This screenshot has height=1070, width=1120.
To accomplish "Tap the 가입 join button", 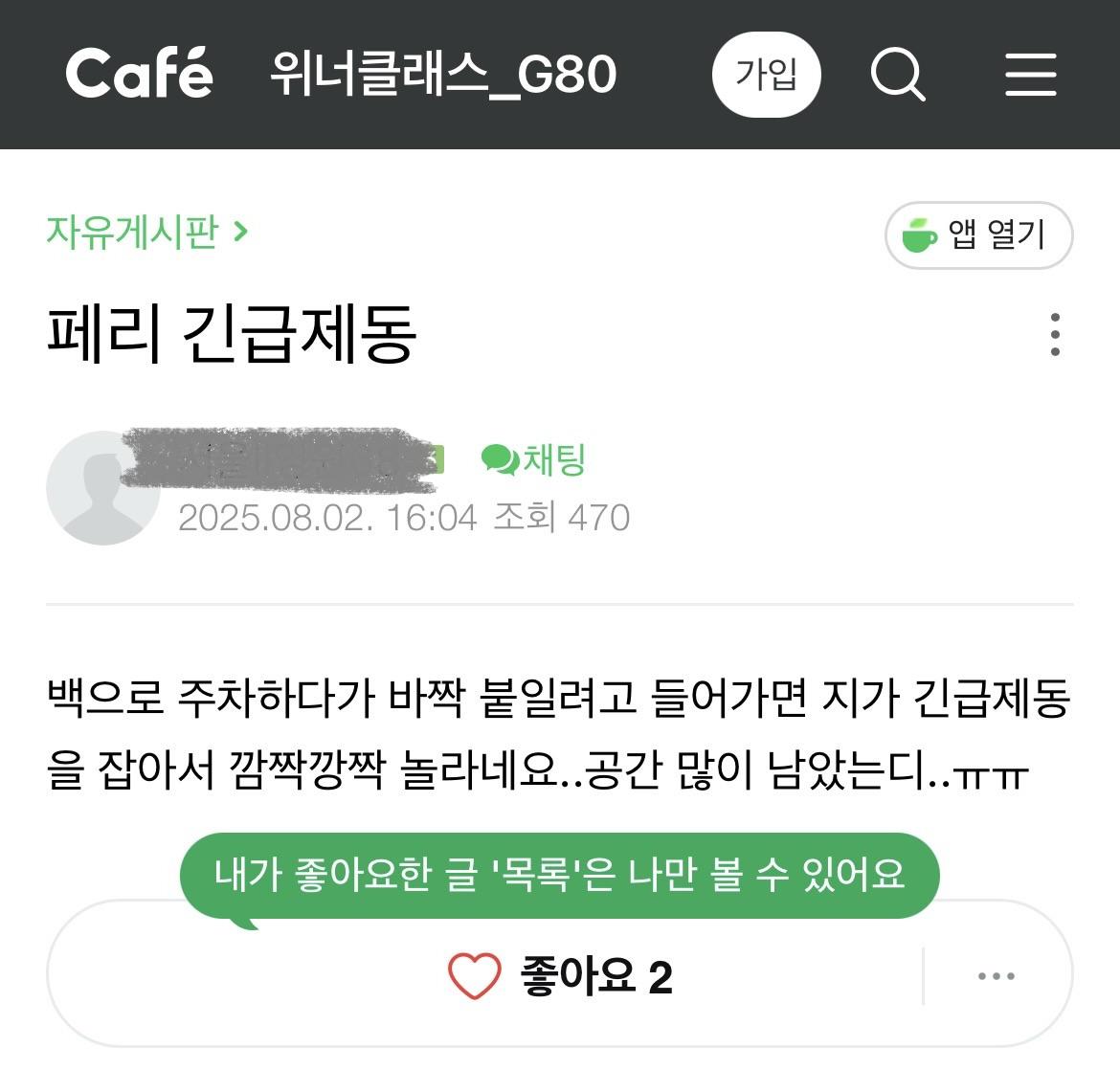I will [x=767, y=75].
